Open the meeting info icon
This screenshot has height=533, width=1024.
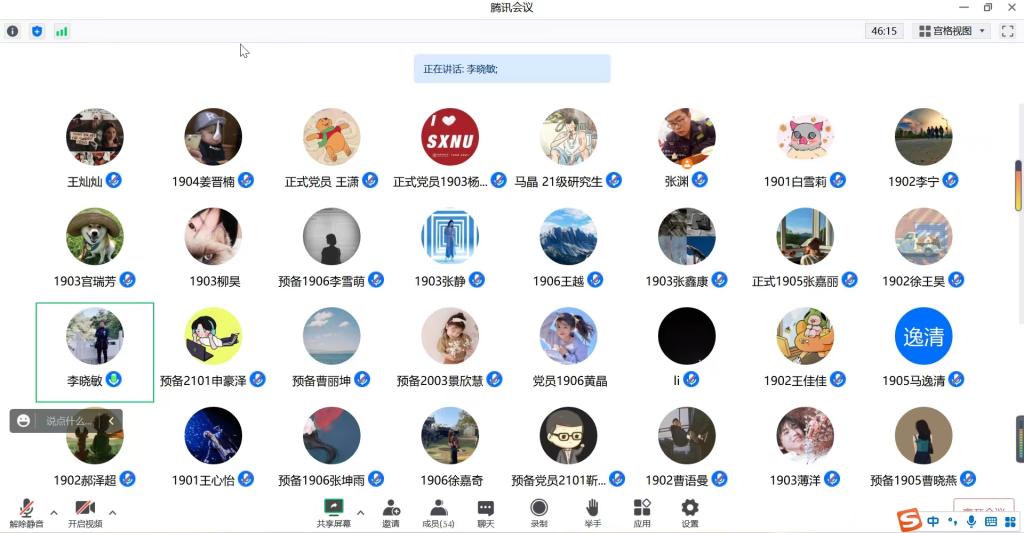coord(13,31)
